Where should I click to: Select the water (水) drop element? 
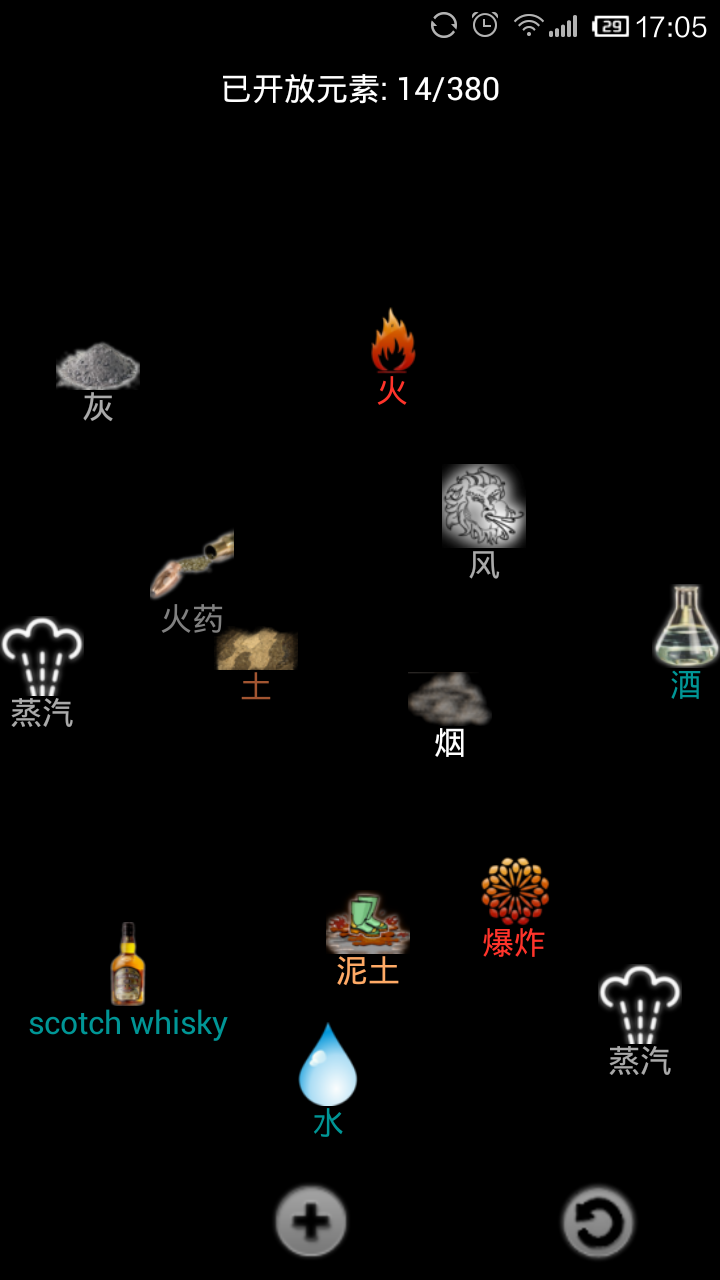pyautogui.click(x=328, y=1065)
